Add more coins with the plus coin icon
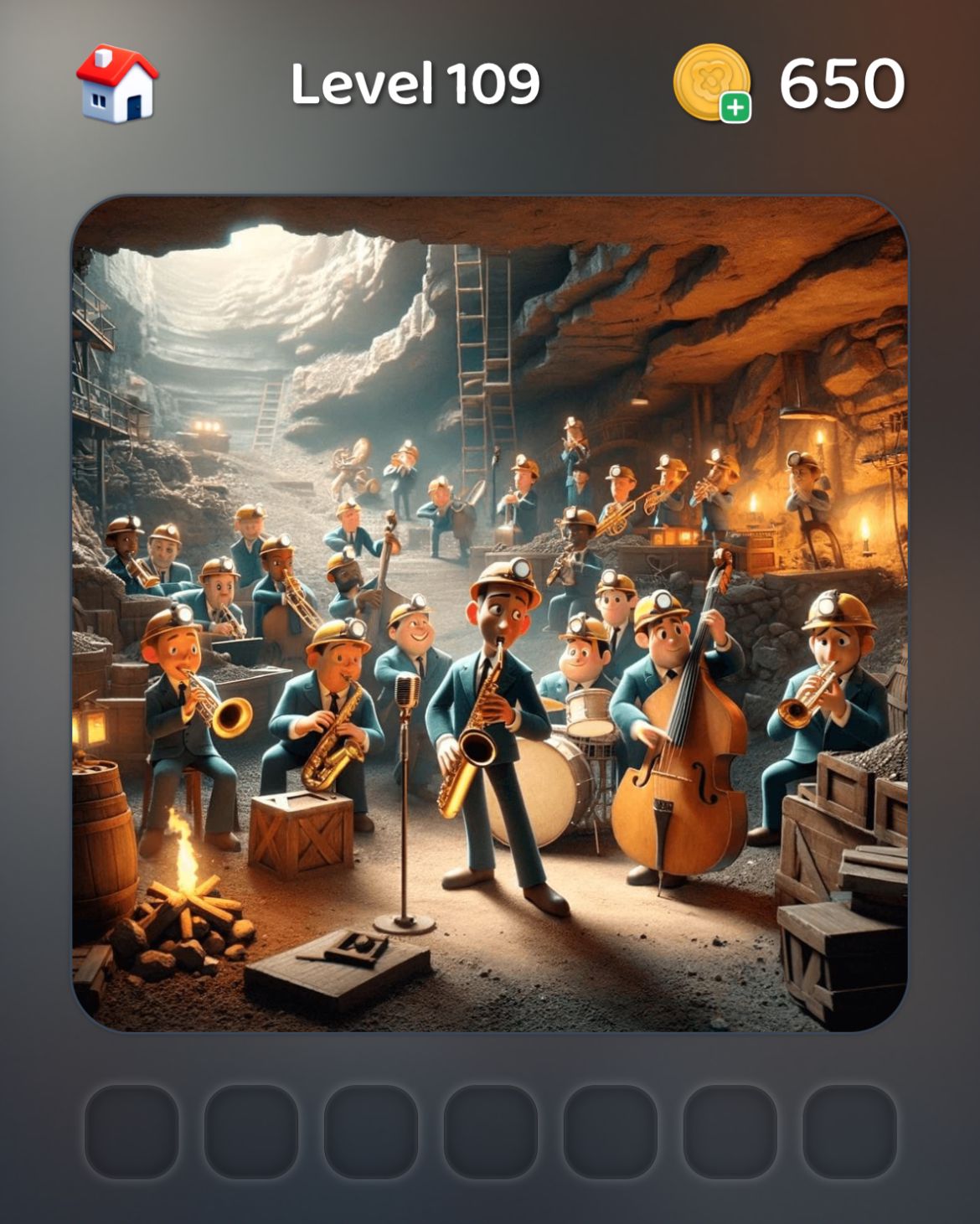The width and height of the screenshot is (980, 1224). pyautogui.click(x=713, y=84)
